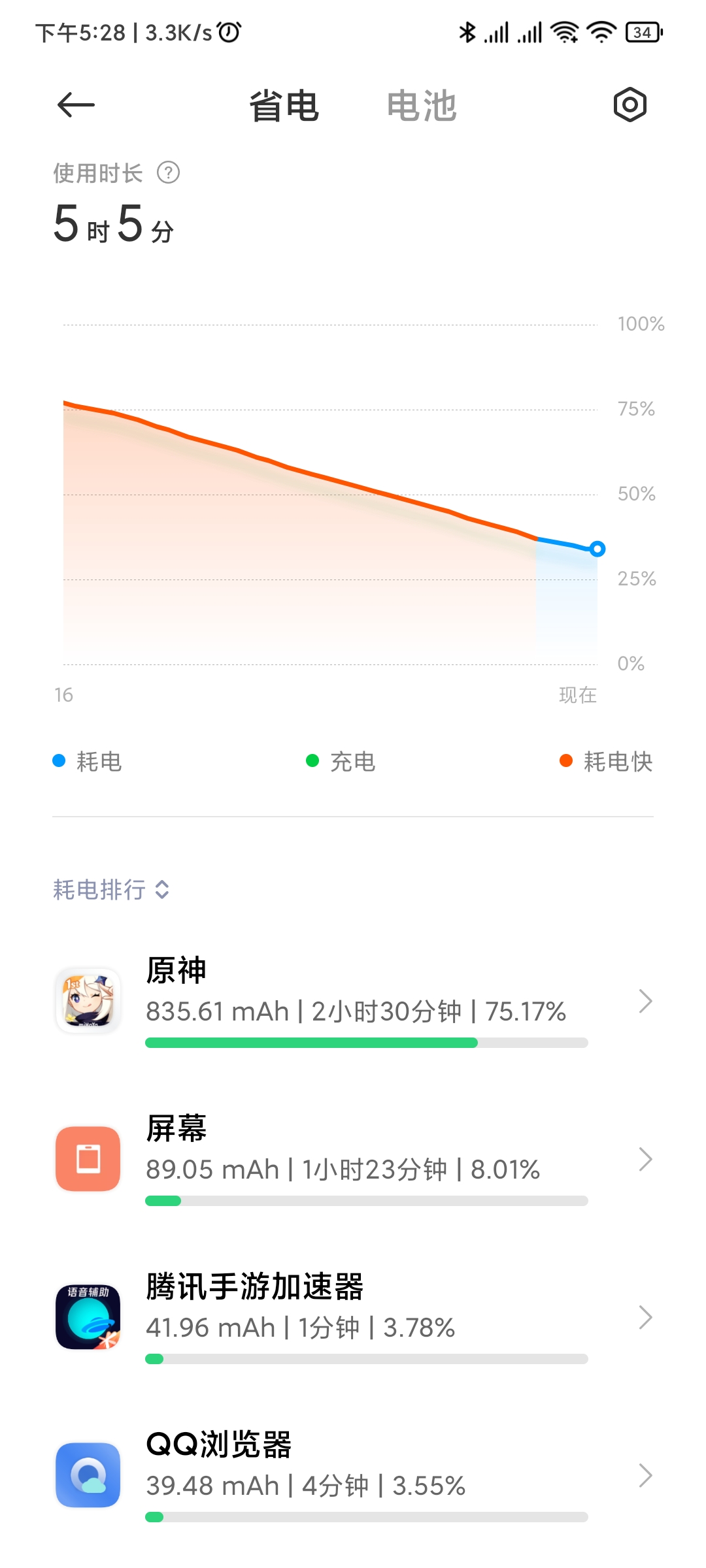The height and width of the screenshot is (1568, 706).
Task: Tap the help icon next to 使用时长
Action: click(x=168, y=173)
